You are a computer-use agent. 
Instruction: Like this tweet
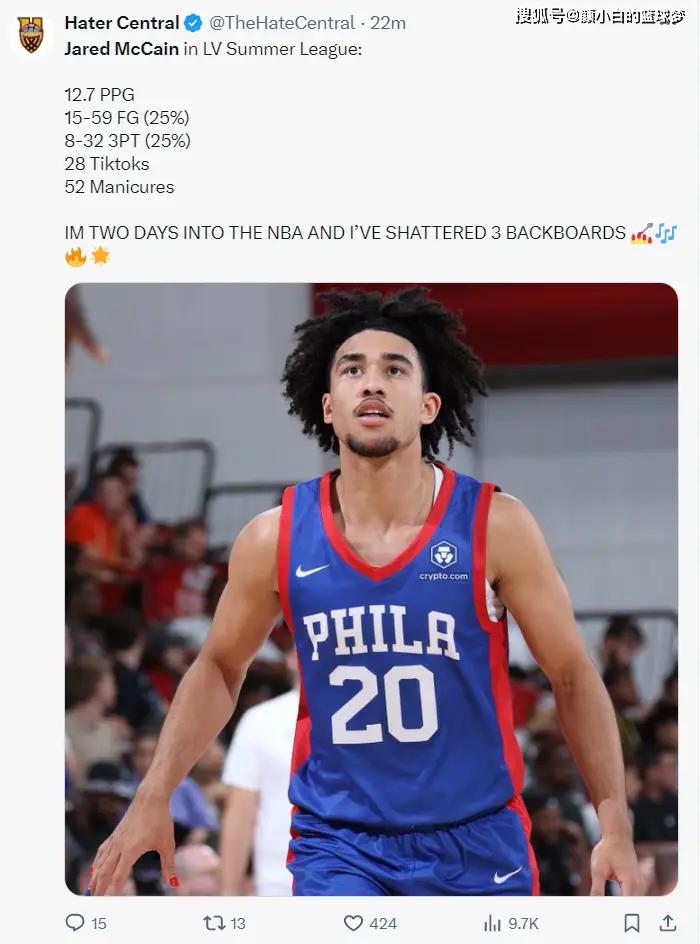point(354,923)
